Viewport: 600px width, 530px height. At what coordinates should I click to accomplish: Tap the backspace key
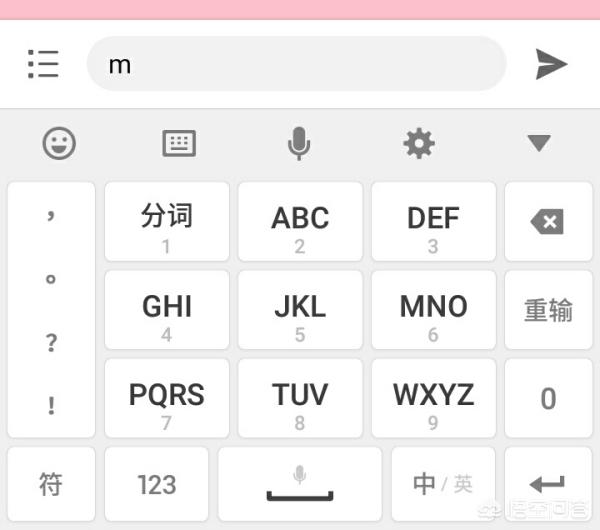click(548, 222)
